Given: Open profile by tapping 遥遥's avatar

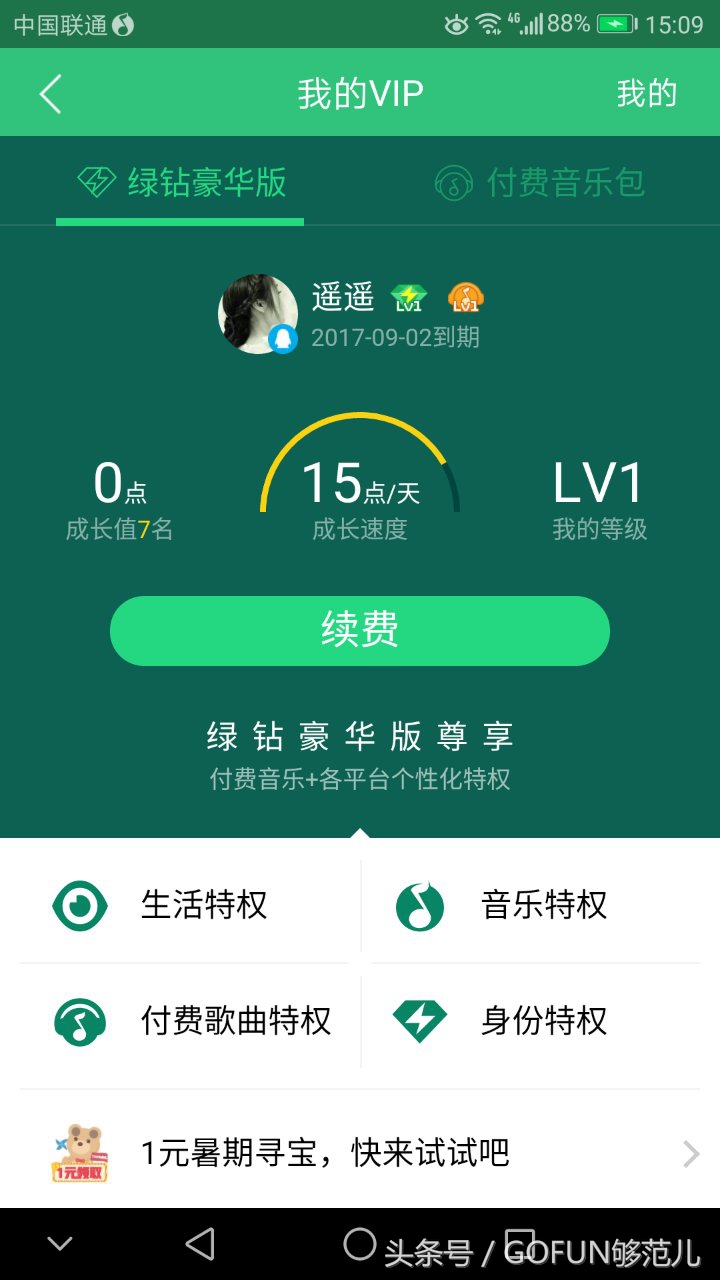Looking at the screenshot, I should tap(258, 312).
